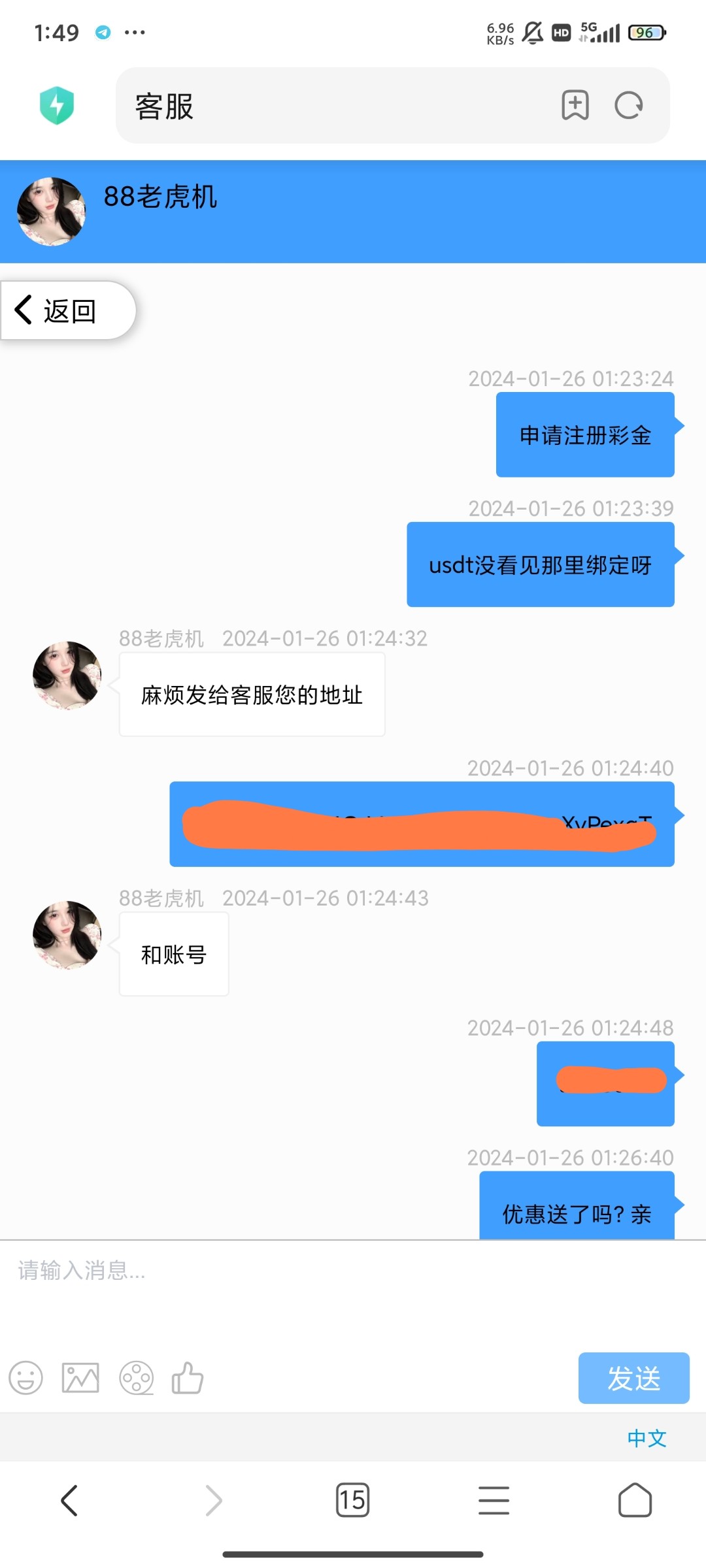Add this page to bookmarks
706x1568 pixels.
575,105
